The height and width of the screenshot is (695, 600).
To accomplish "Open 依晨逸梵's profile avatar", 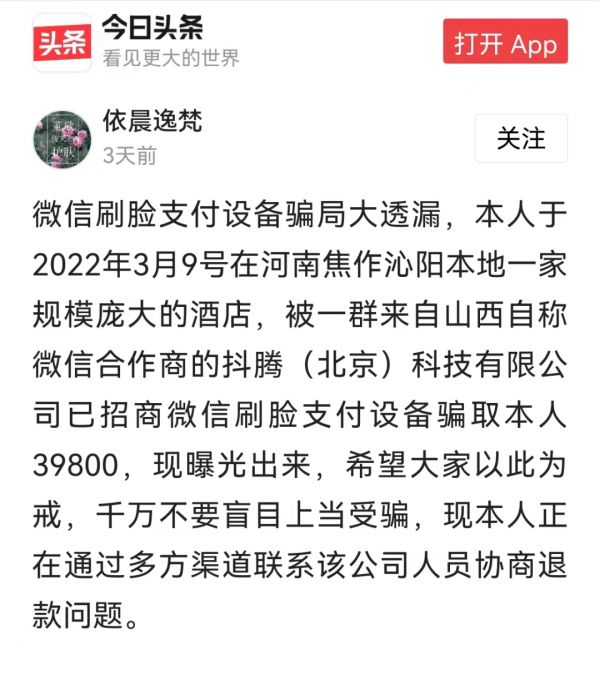I will click(x=63, y=138).
